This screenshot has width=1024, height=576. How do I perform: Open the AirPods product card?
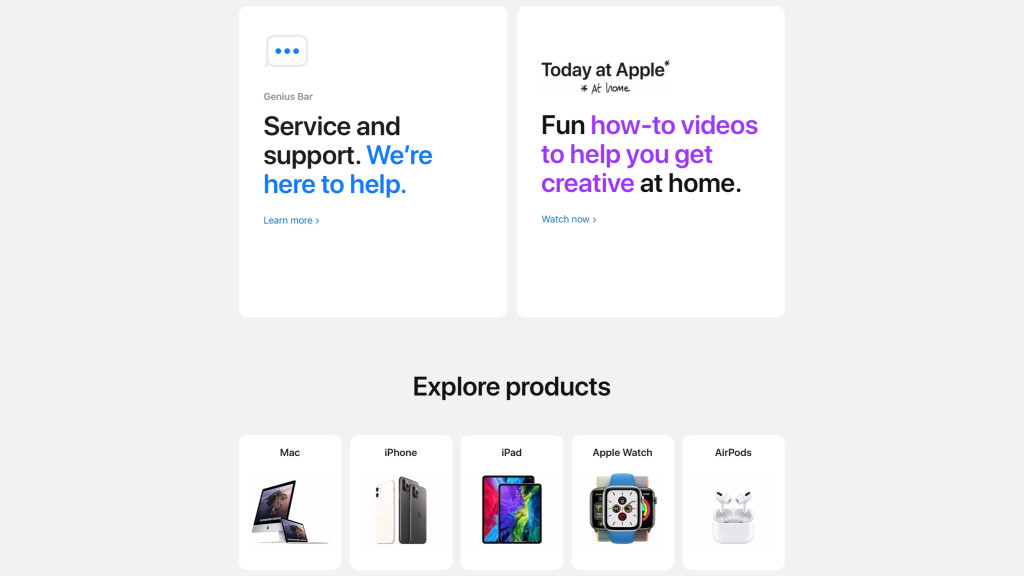point(733,502)
